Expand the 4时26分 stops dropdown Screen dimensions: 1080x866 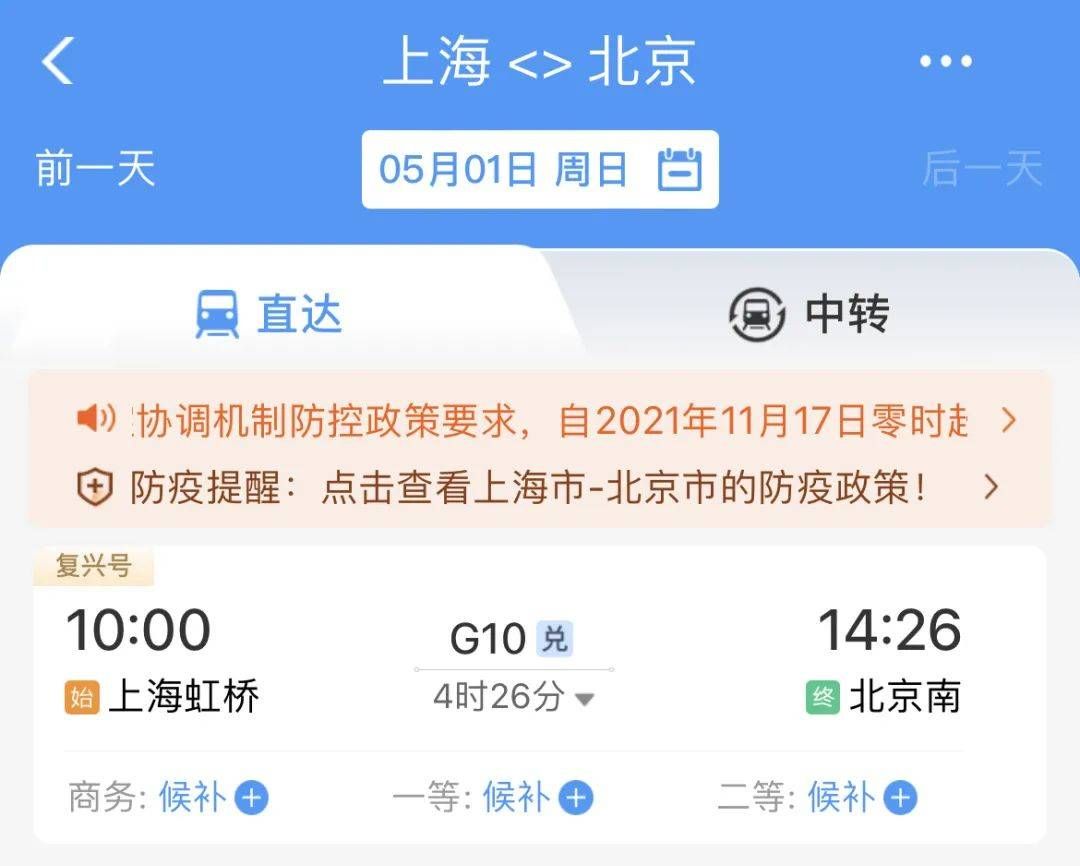pyautogui.click(x=514, y=697)
